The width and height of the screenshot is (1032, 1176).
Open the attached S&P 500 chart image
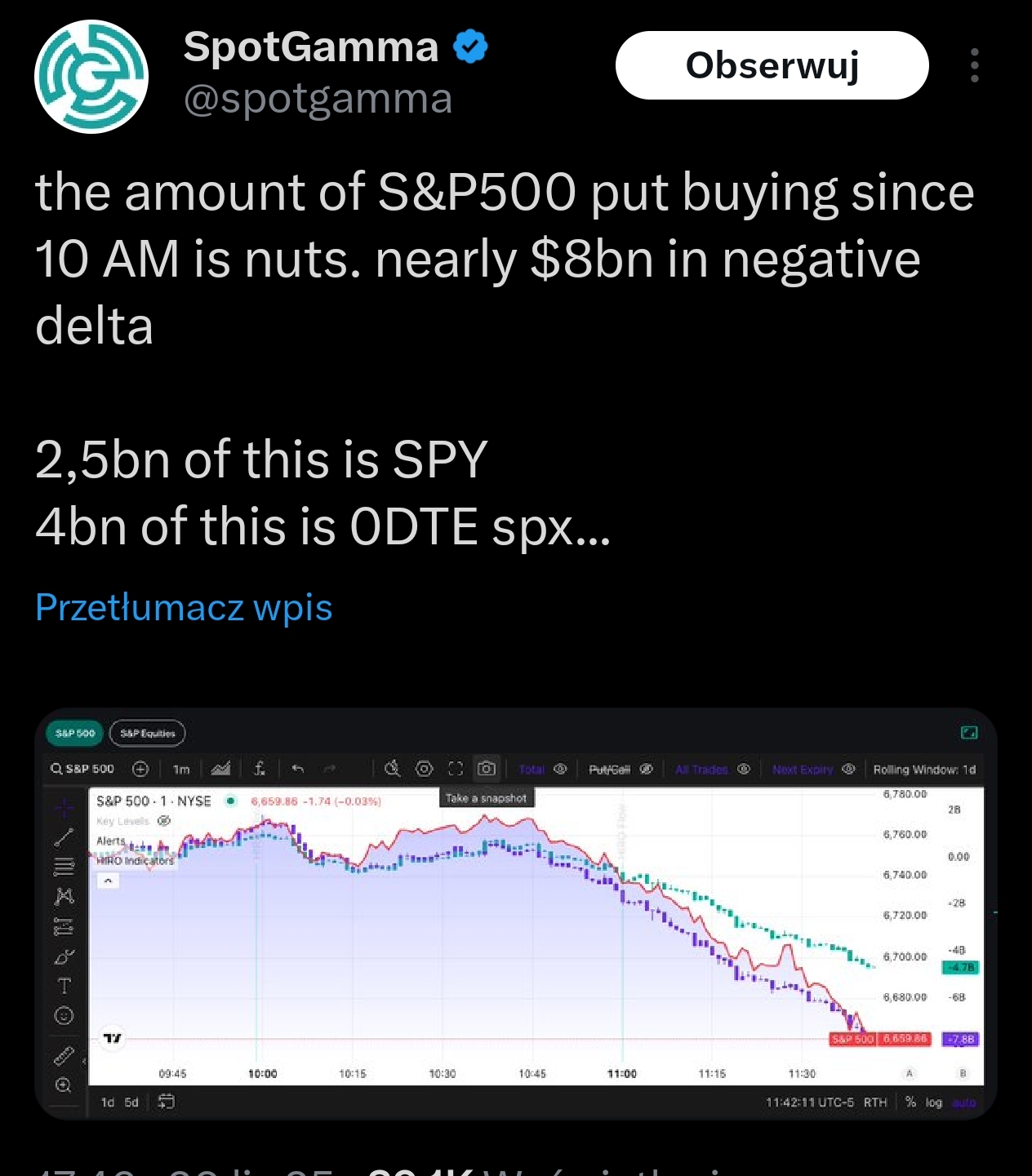[x=516, y=914]
